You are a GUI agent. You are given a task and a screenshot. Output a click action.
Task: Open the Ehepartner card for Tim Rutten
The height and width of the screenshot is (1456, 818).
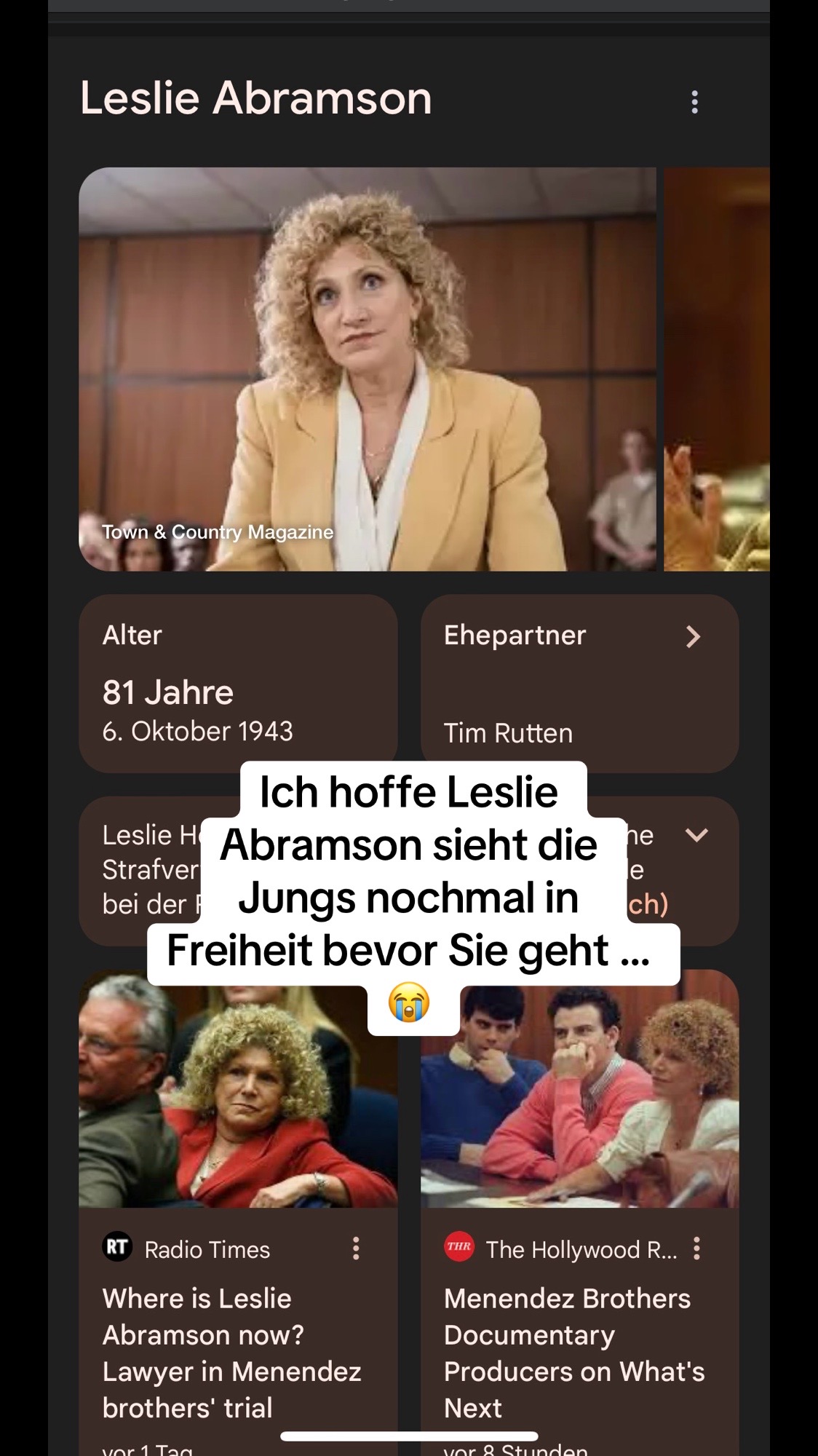coord(579,683)
